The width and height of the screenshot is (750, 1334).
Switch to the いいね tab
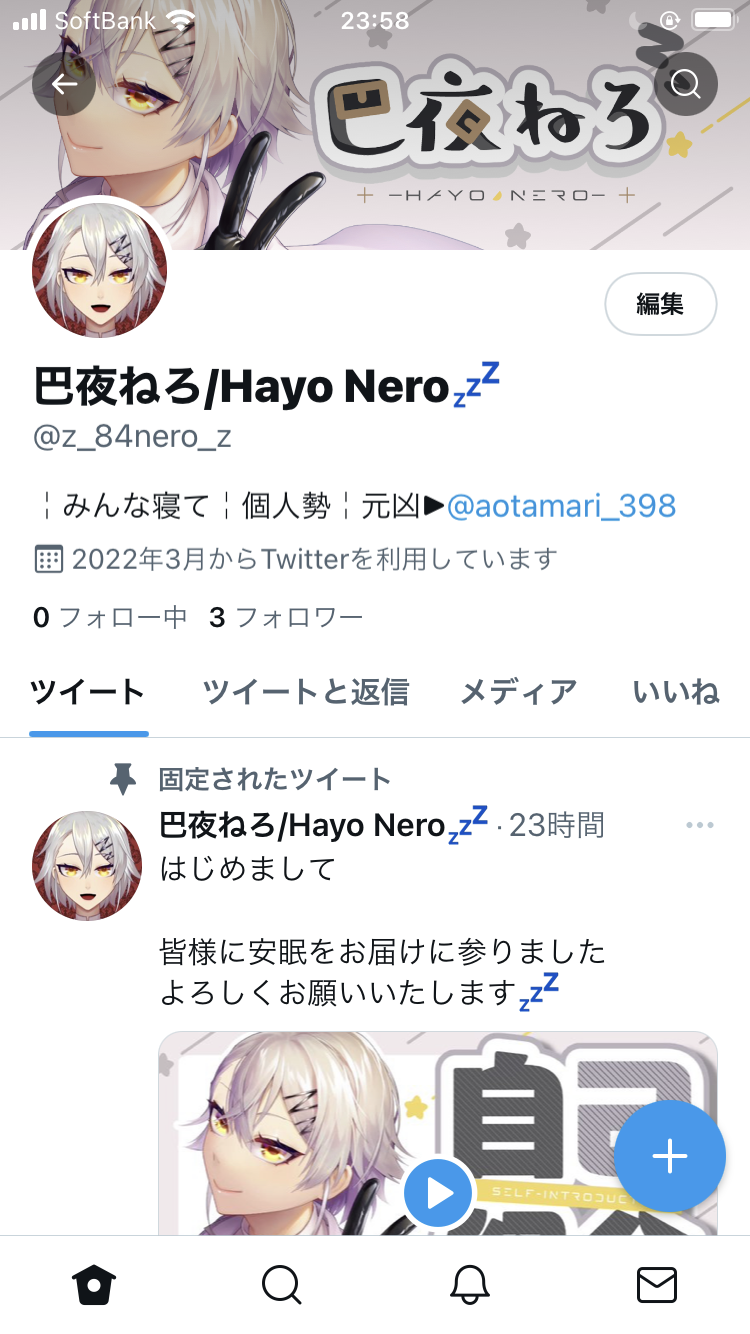[676, 692]
